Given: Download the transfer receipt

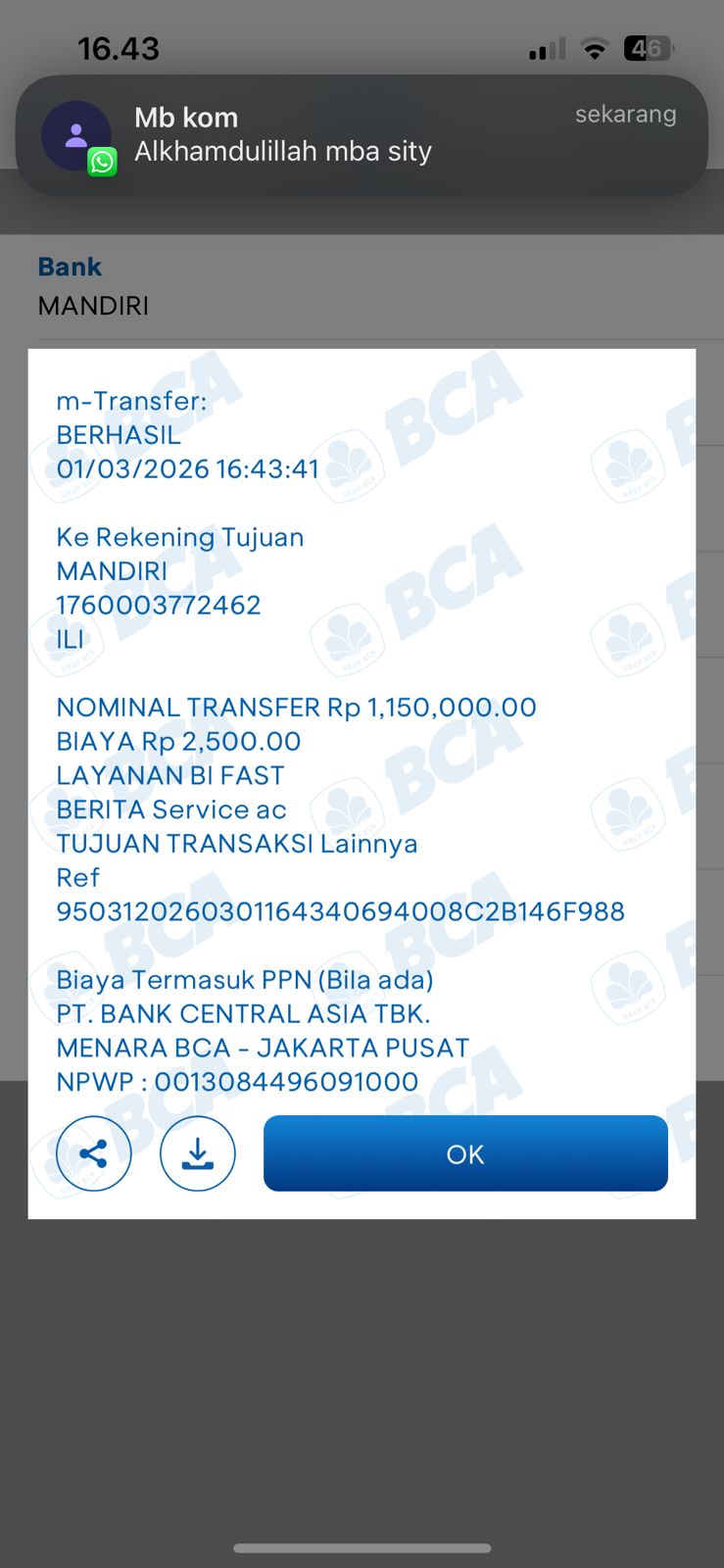Looking at the screenshot, I should [x=198, y=1153].
